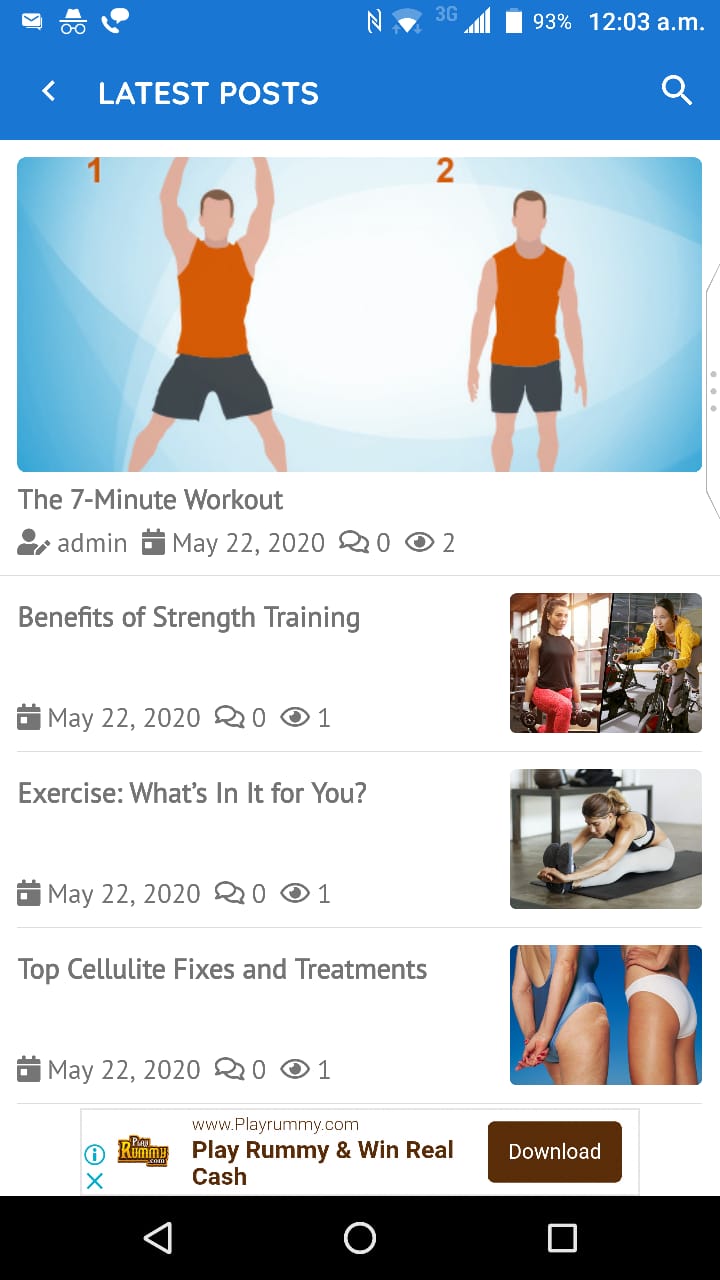This screenshot has width=720, height=1280.
Task: Open the recent apps overview
Action: pos(563,1238)
